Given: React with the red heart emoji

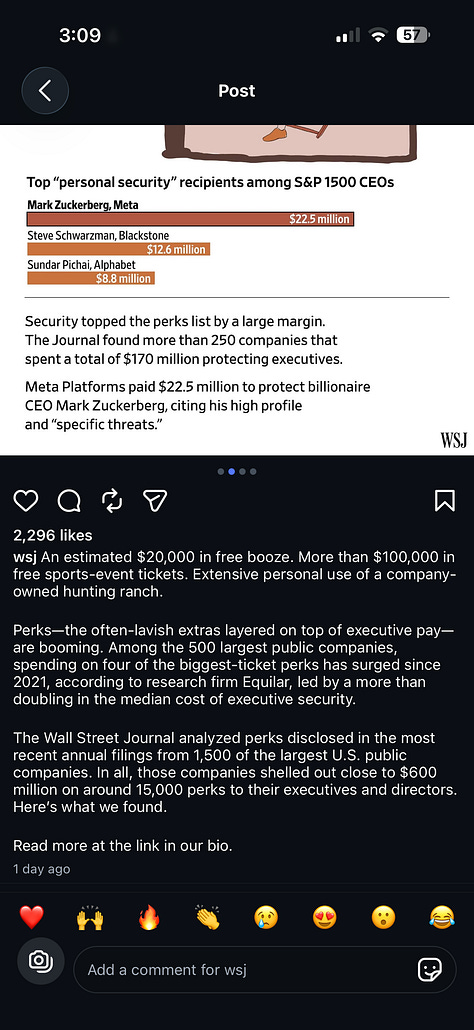Looking at the screenshot, I should click(x=31, y=916).
